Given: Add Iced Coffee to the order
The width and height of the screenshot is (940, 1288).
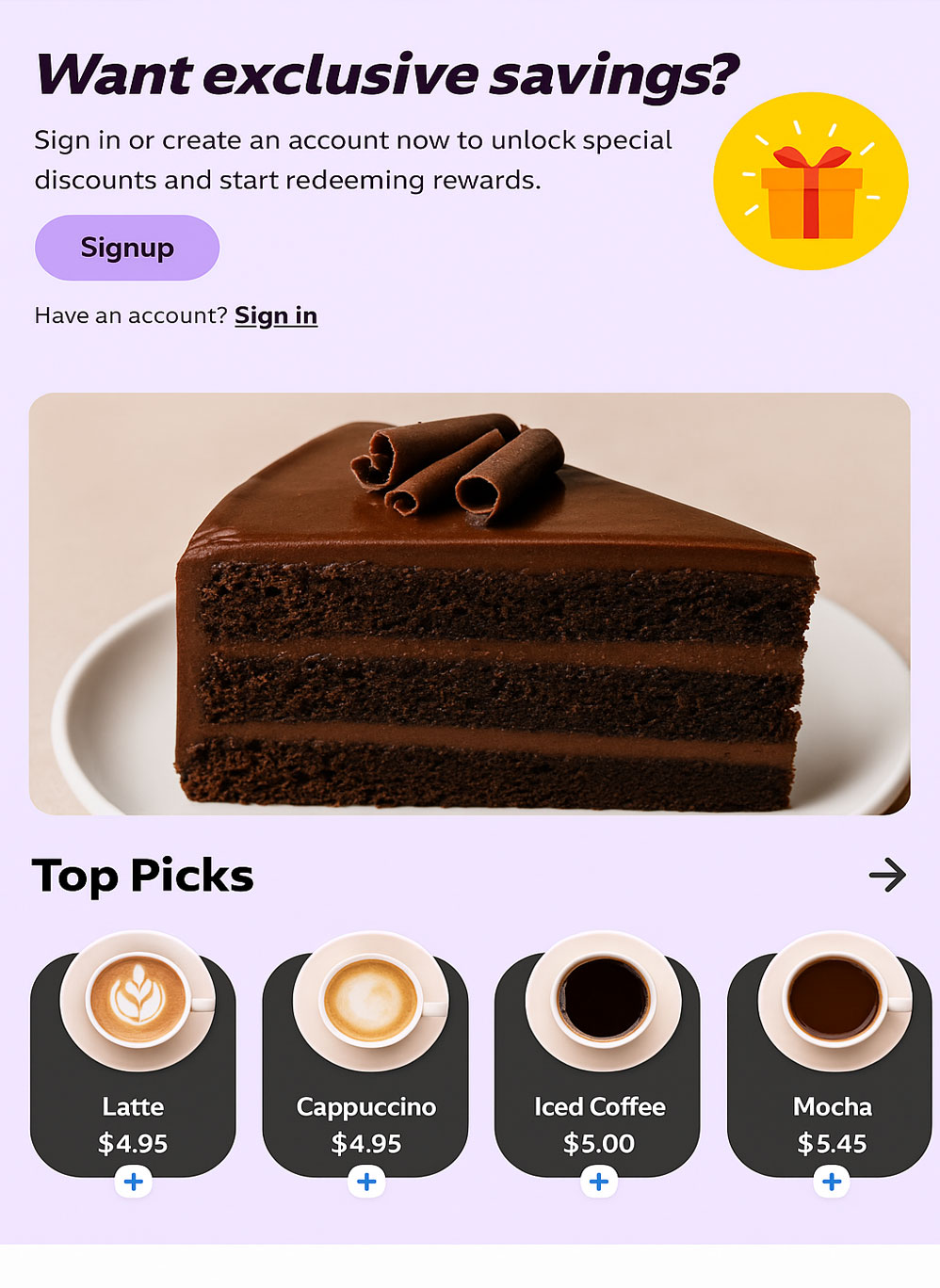Looking at the screenshot, I should (599, 1181).
